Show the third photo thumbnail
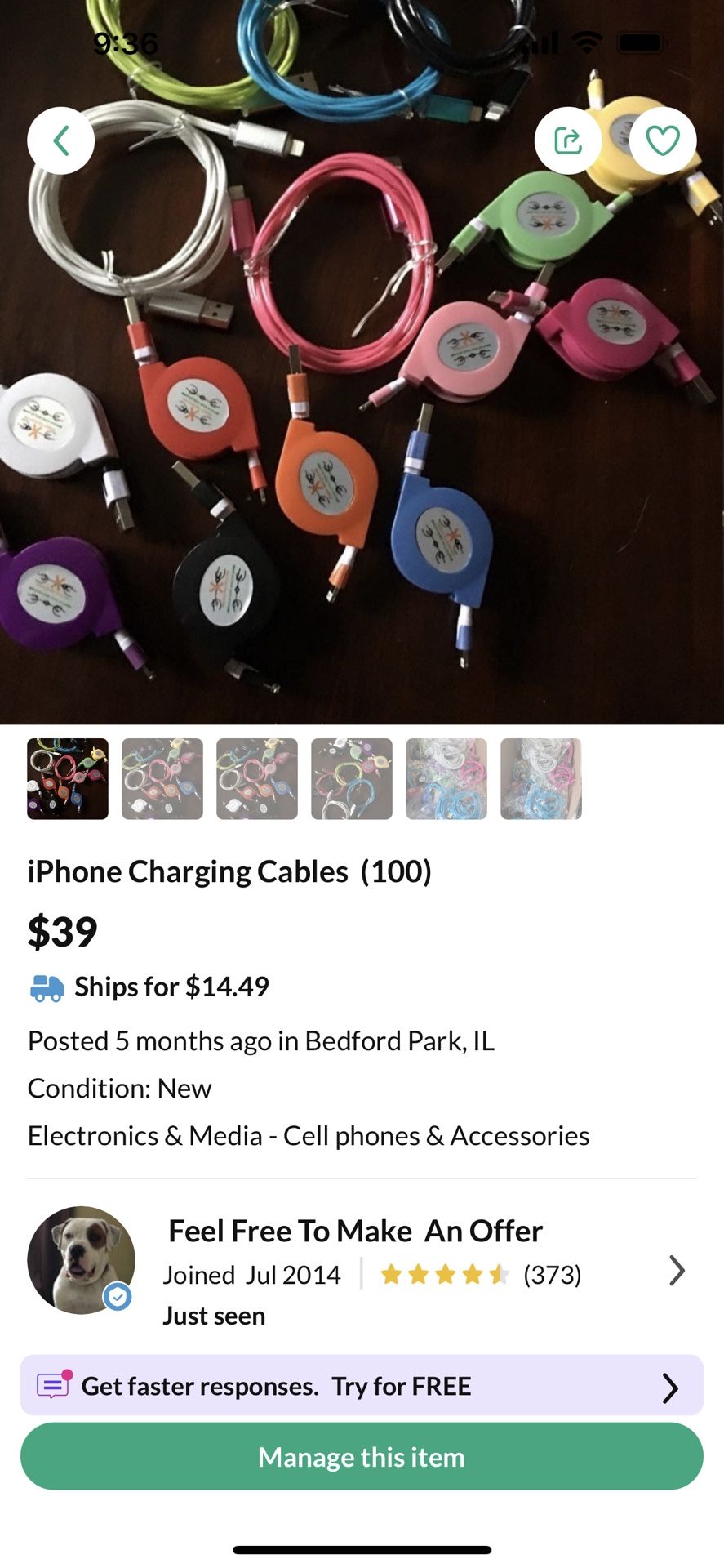The image size is (724, 1568). coord(257,778)
